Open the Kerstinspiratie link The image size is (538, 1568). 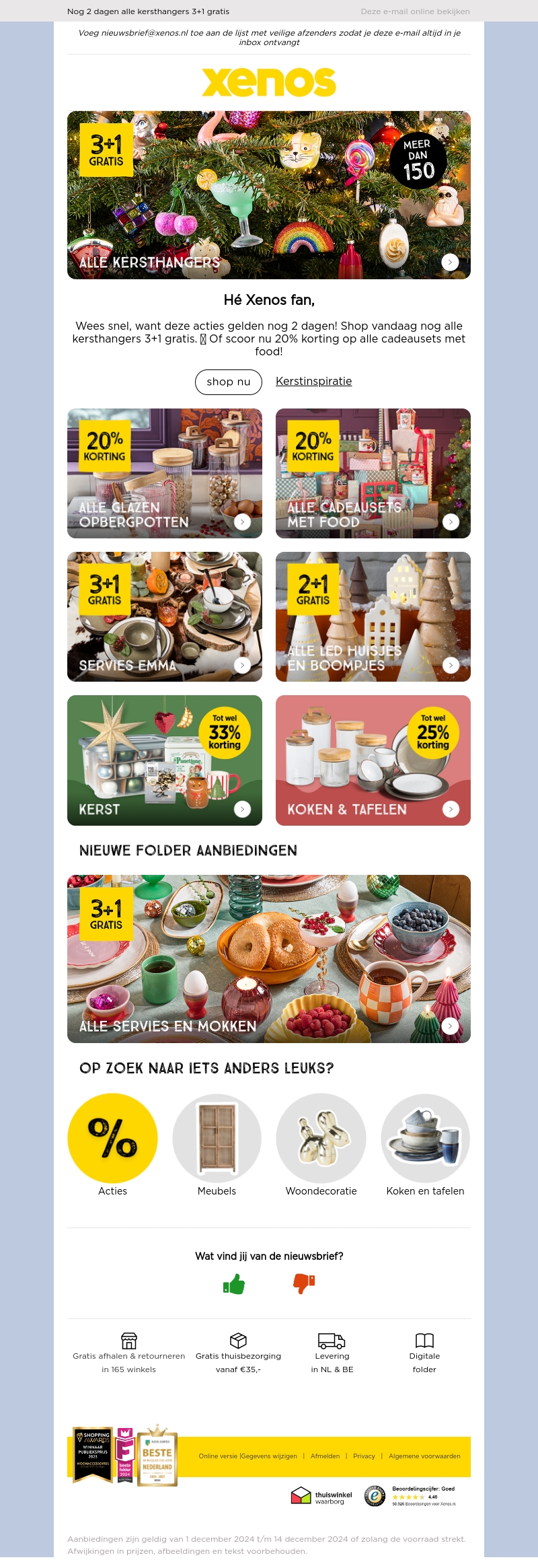[313, 382]
